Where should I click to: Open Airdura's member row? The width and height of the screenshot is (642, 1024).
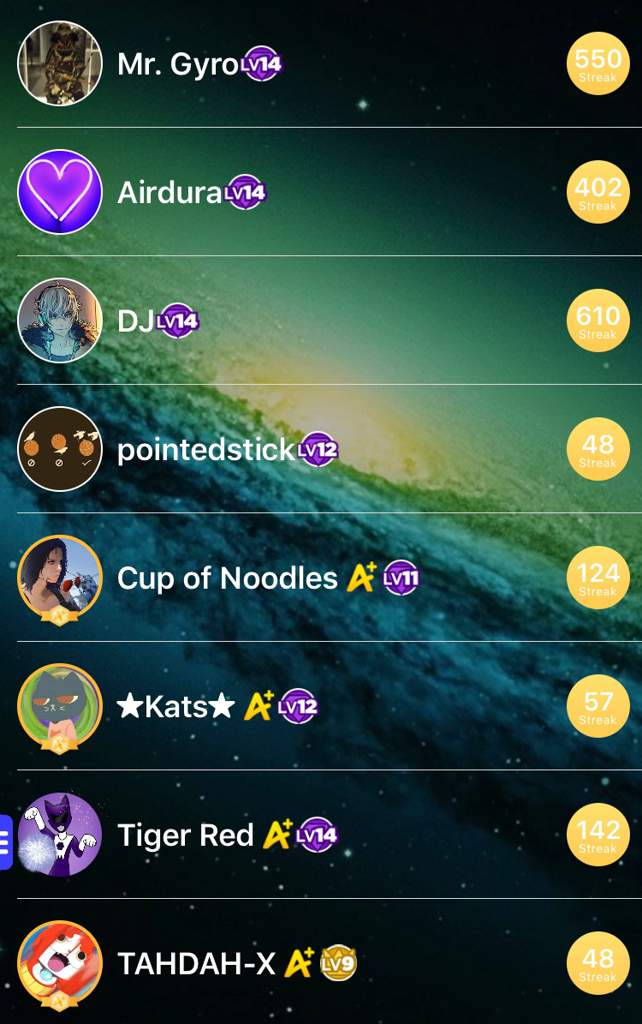[x=168, y=192]
